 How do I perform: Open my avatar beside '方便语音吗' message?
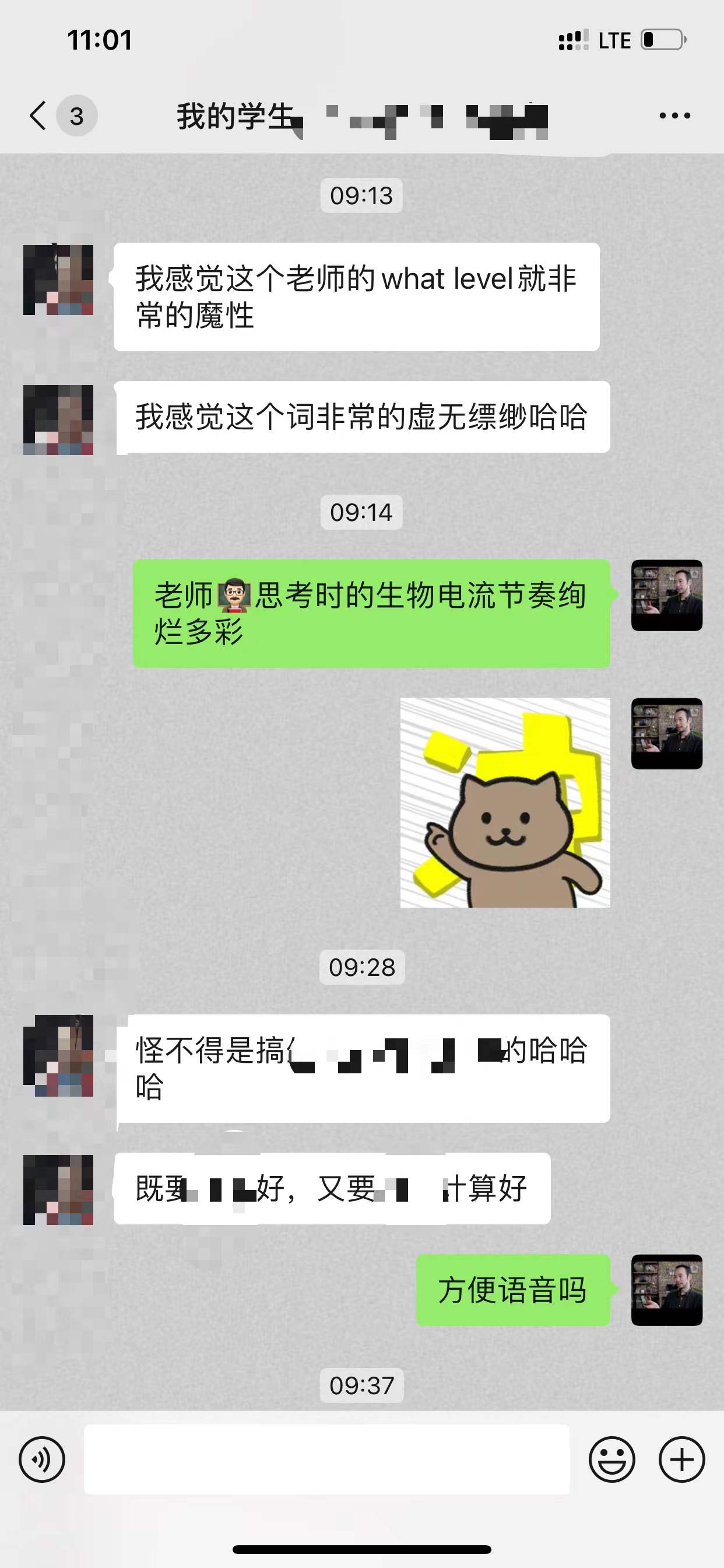(x=667, y=1290)
